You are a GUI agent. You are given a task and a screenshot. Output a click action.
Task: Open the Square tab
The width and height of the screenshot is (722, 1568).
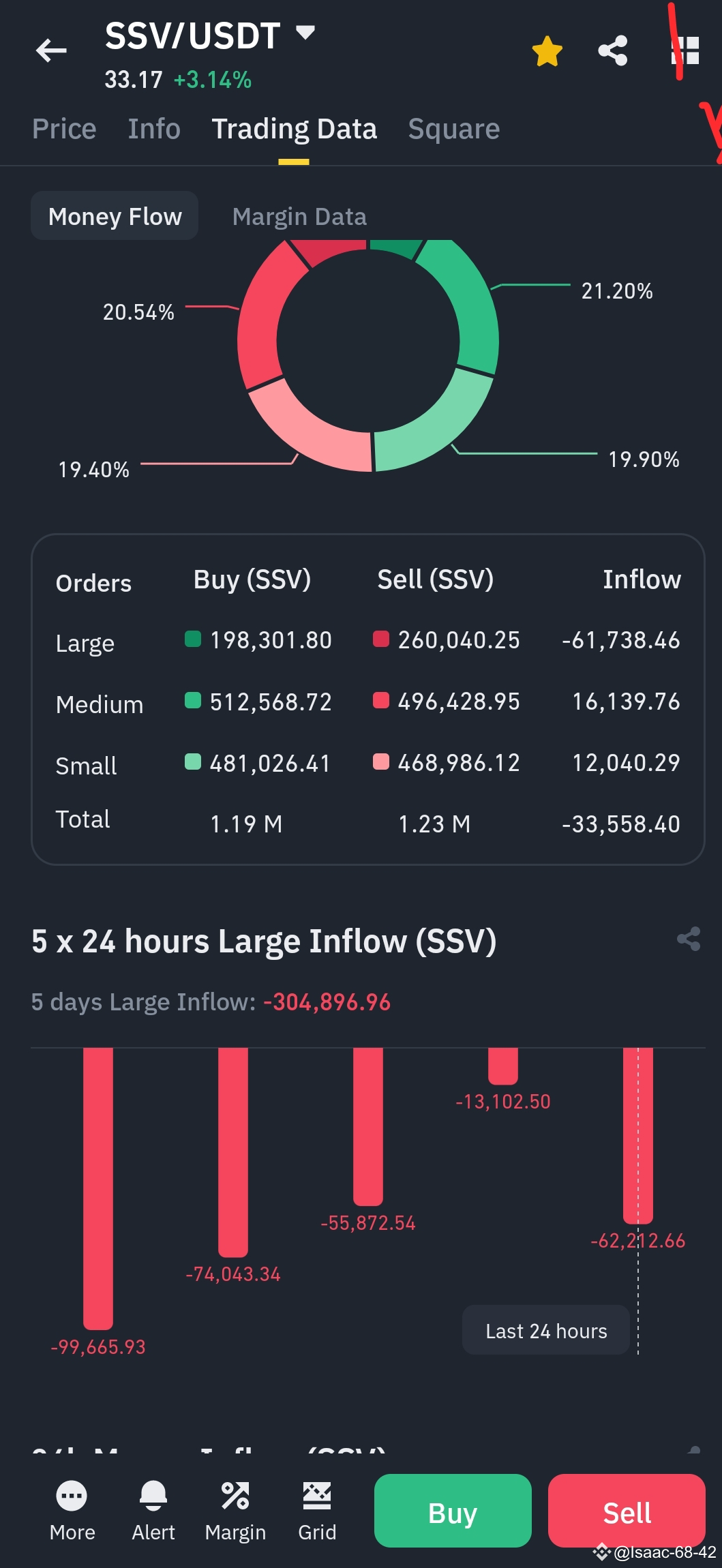point(453,128)
